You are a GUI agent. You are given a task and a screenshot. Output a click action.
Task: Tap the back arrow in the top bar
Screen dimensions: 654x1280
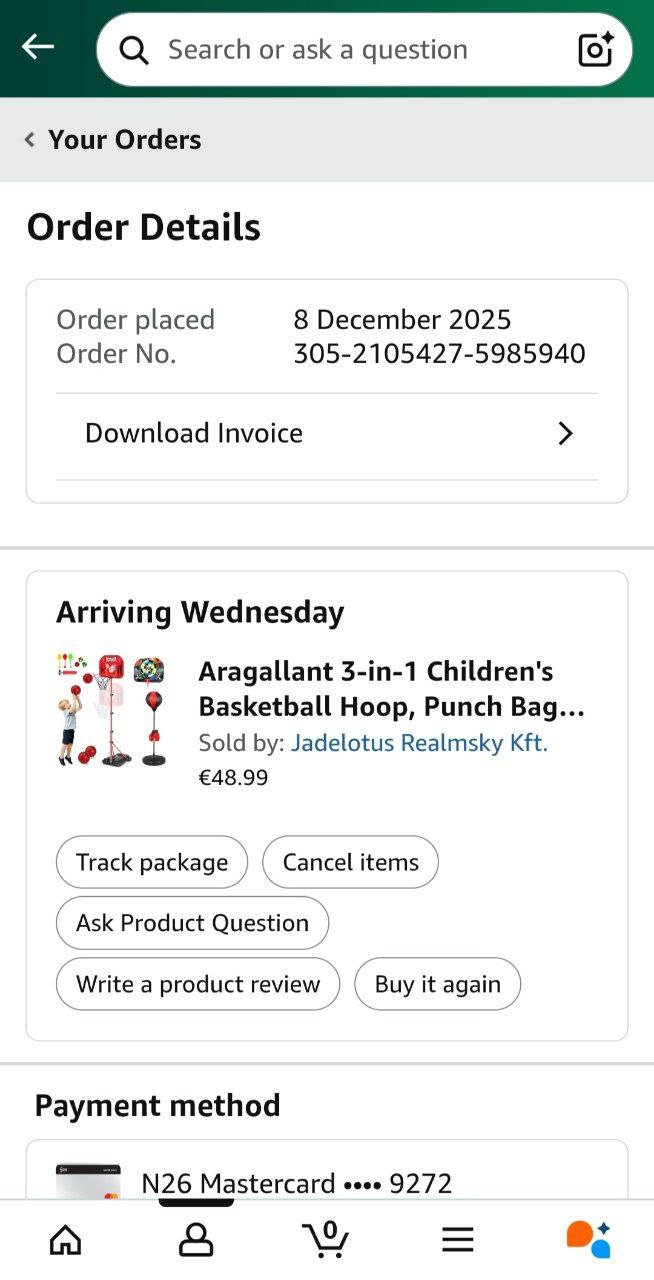38,47
